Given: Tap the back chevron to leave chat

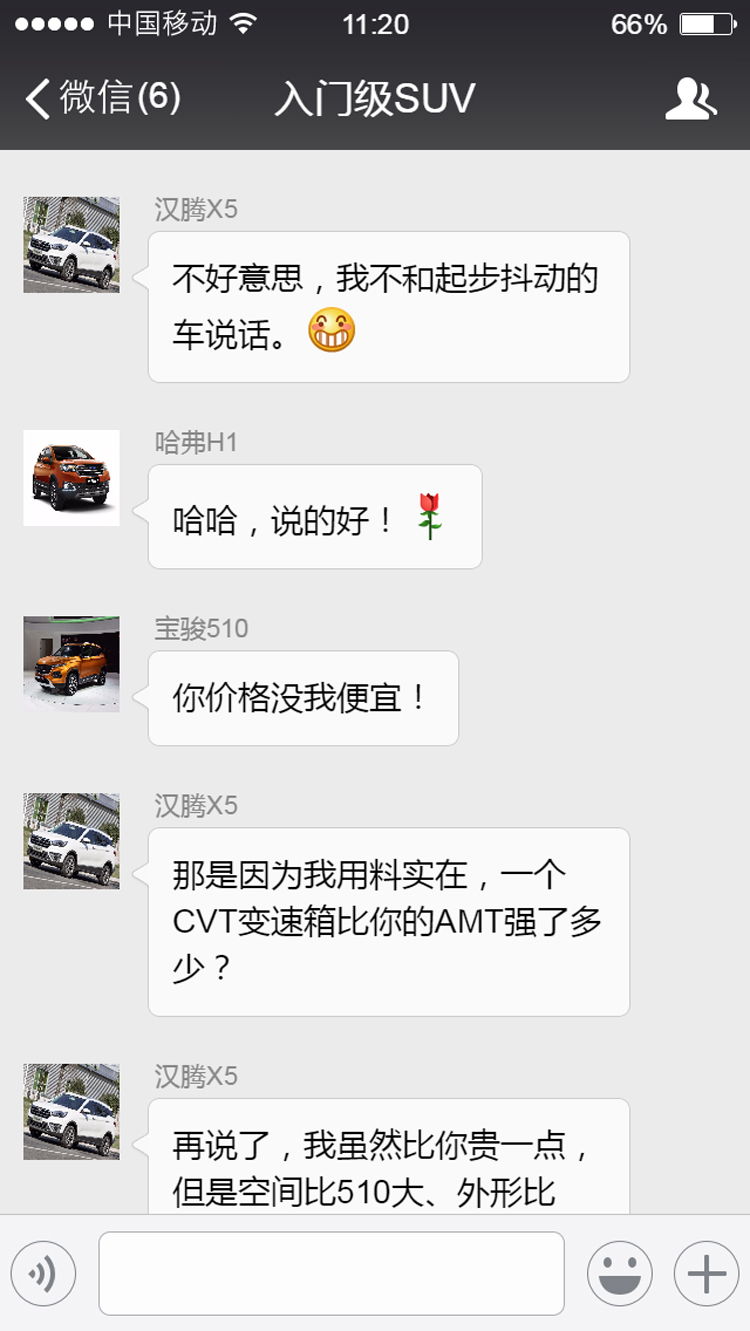Looking at the screenshot, I should click(35, 99).
